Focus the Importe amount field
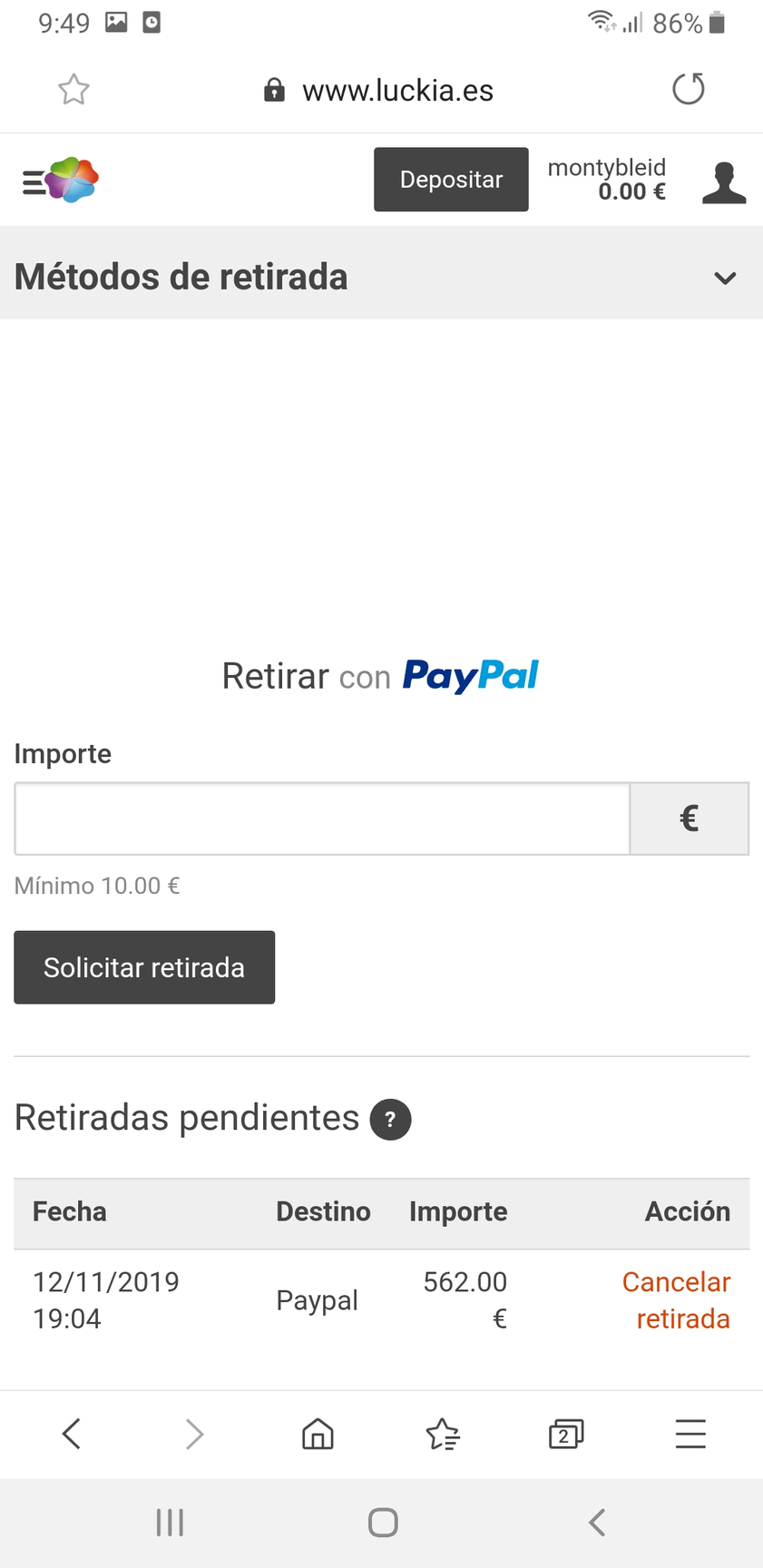This screenshot has width=763, height=1568. (x=322, y=818)
